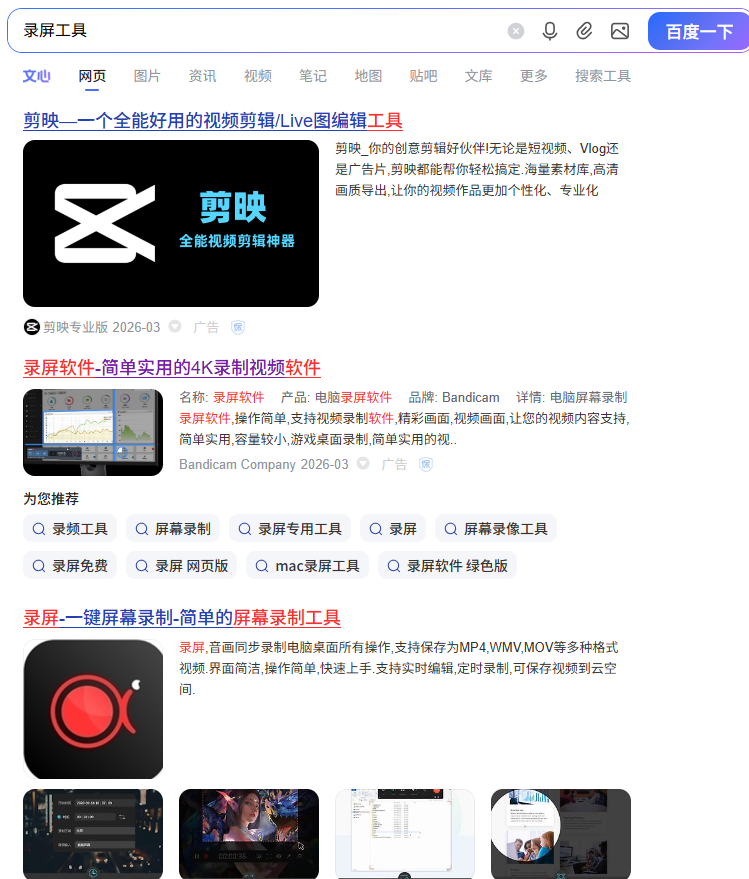Select the mac录屏工具 suggestion chip
The width and height of the screenshot is (749, 879).
tap(307, 566)
